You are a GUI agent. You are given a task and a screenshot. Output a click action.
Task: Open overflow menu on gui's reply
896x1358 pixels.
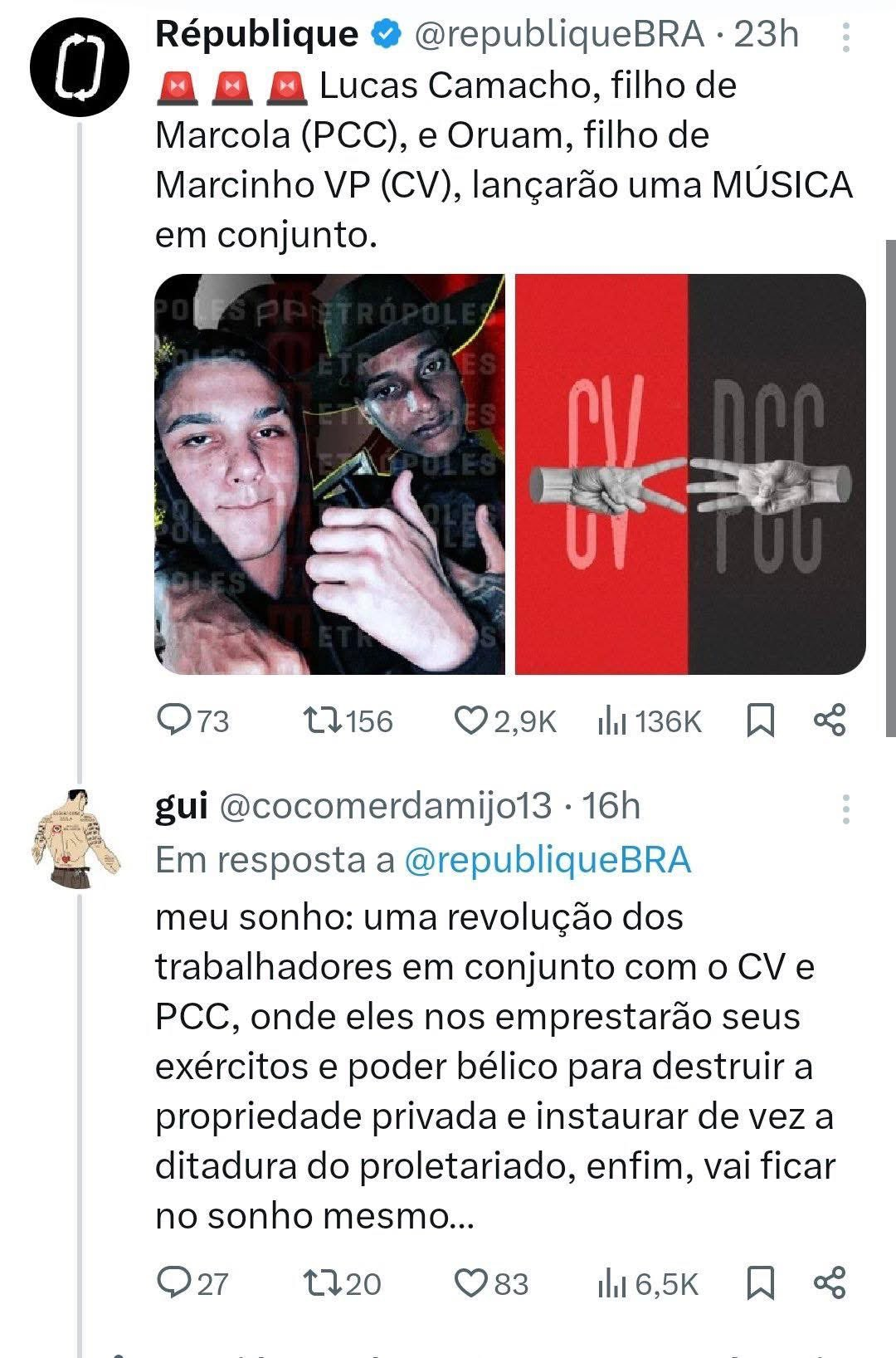point(845,808)
